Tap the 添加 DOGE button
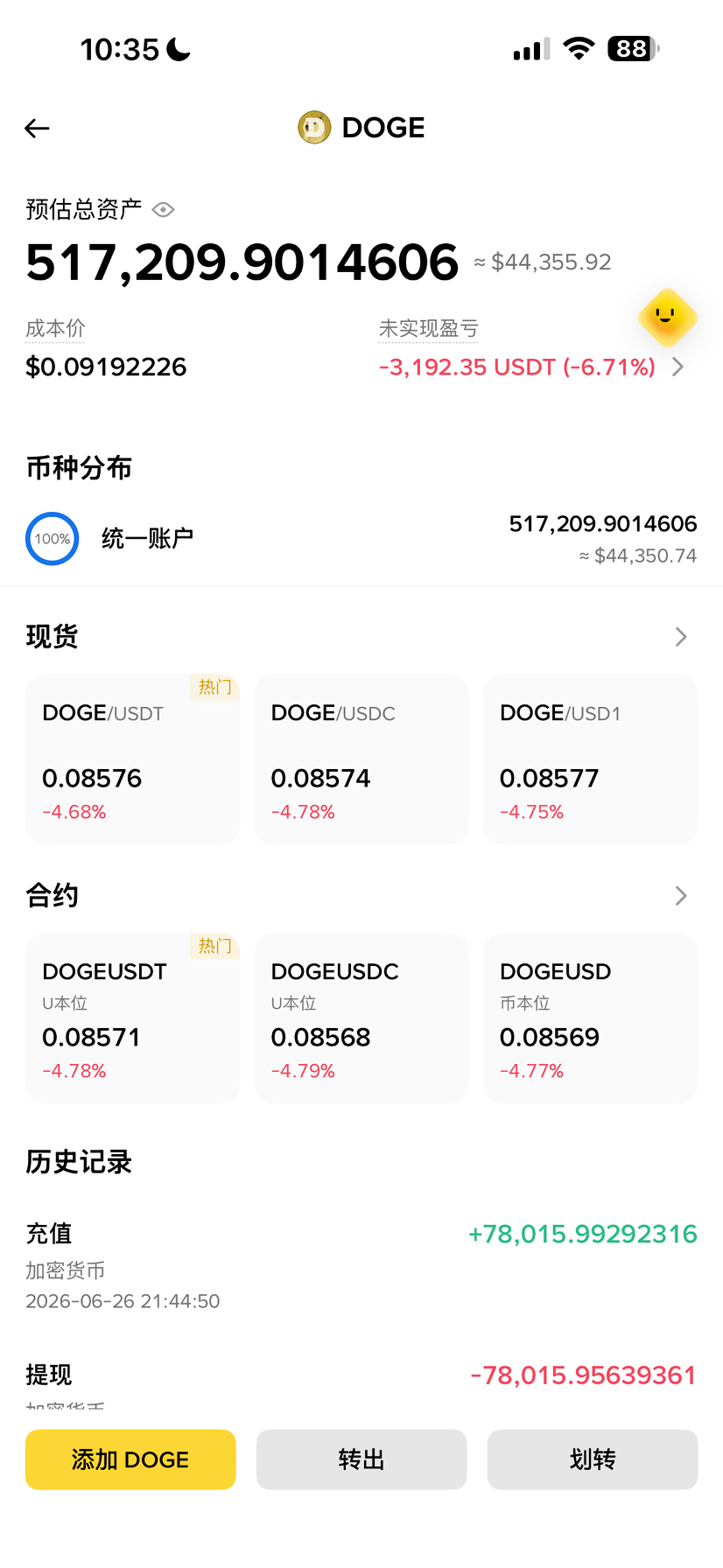 click(130, 1459)
